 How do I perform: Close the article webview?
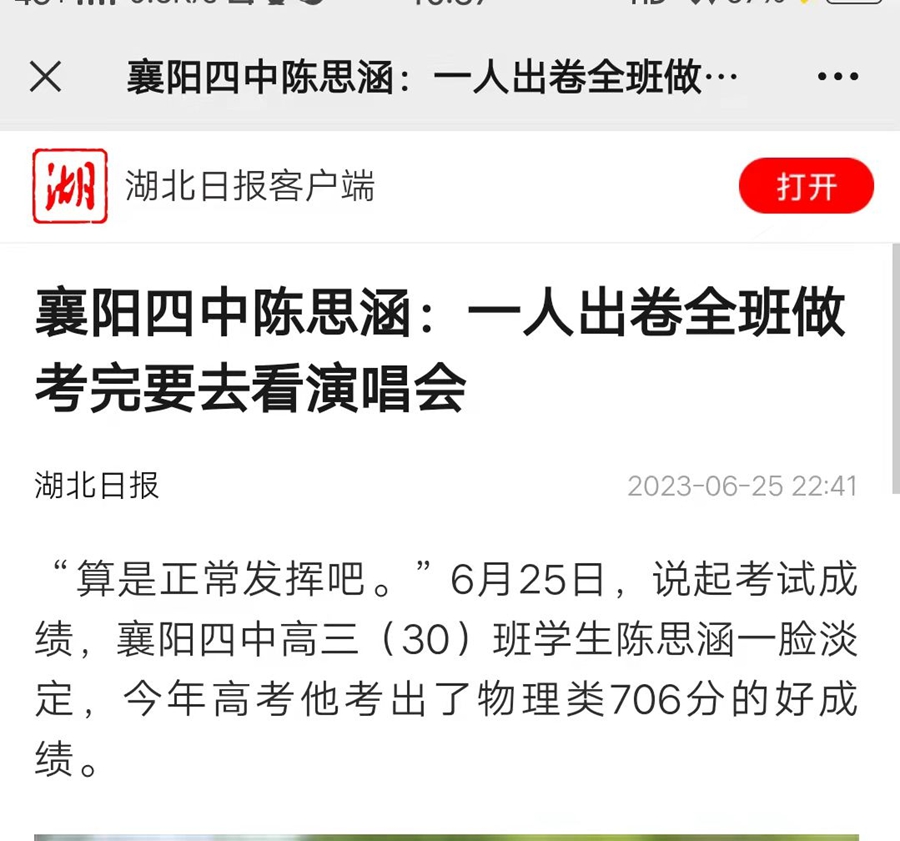pos(46,77)
